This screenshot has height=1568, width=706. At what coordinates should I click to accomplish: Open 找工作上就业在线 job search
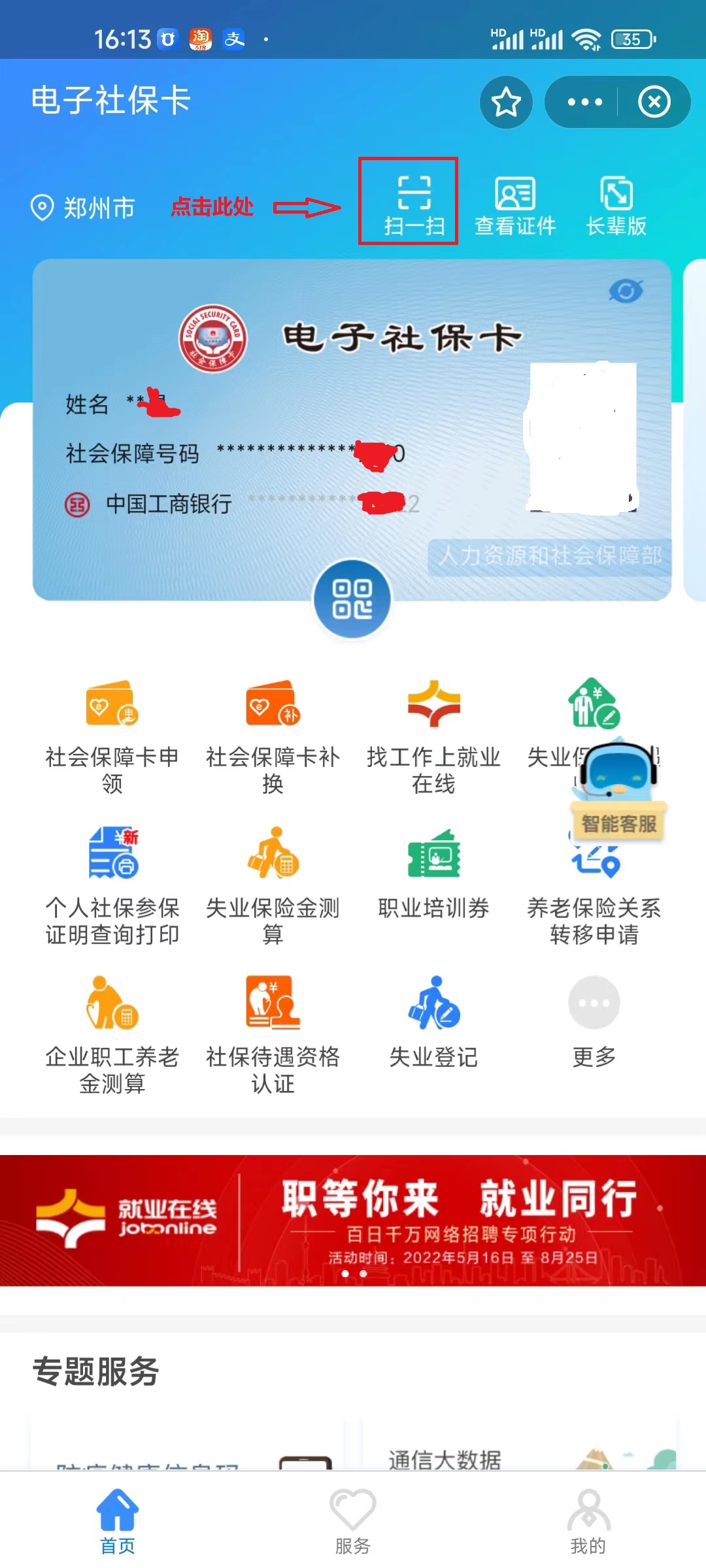click(x=433, y=732)
